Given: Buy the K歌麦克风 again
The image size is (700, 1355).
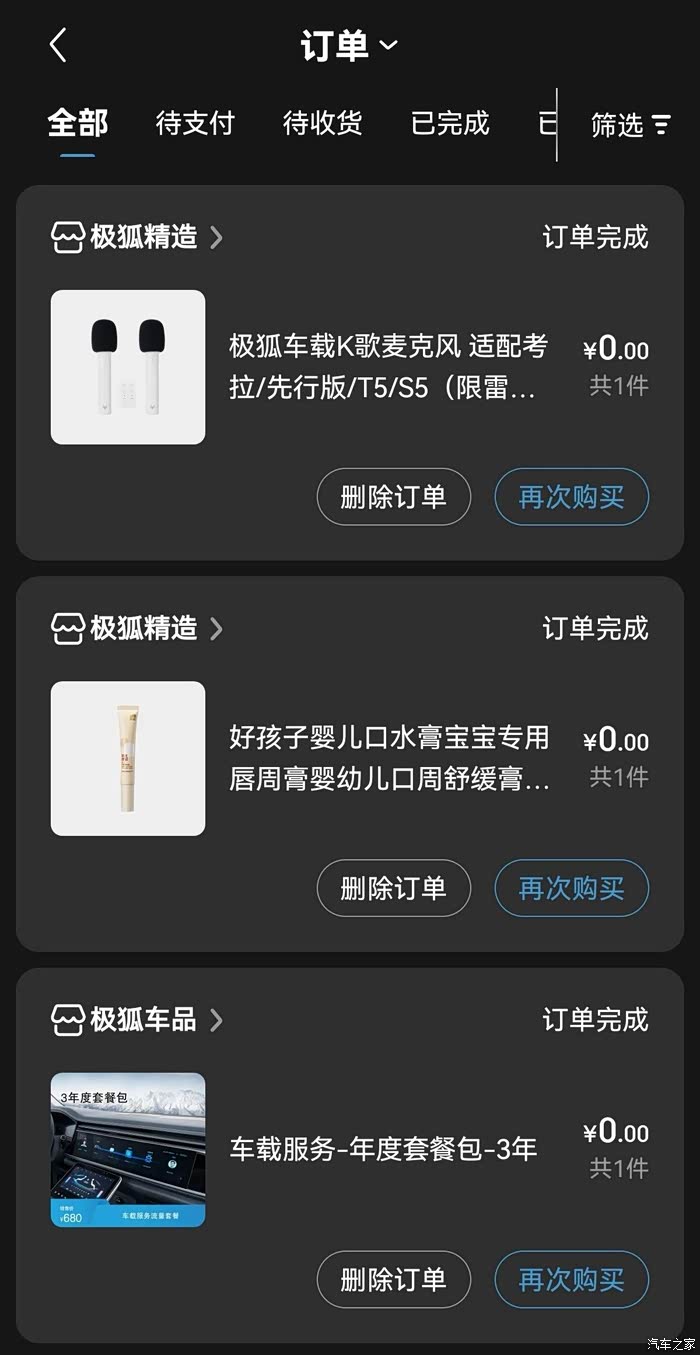Looking at the screenshot, I should click(572, 497).
